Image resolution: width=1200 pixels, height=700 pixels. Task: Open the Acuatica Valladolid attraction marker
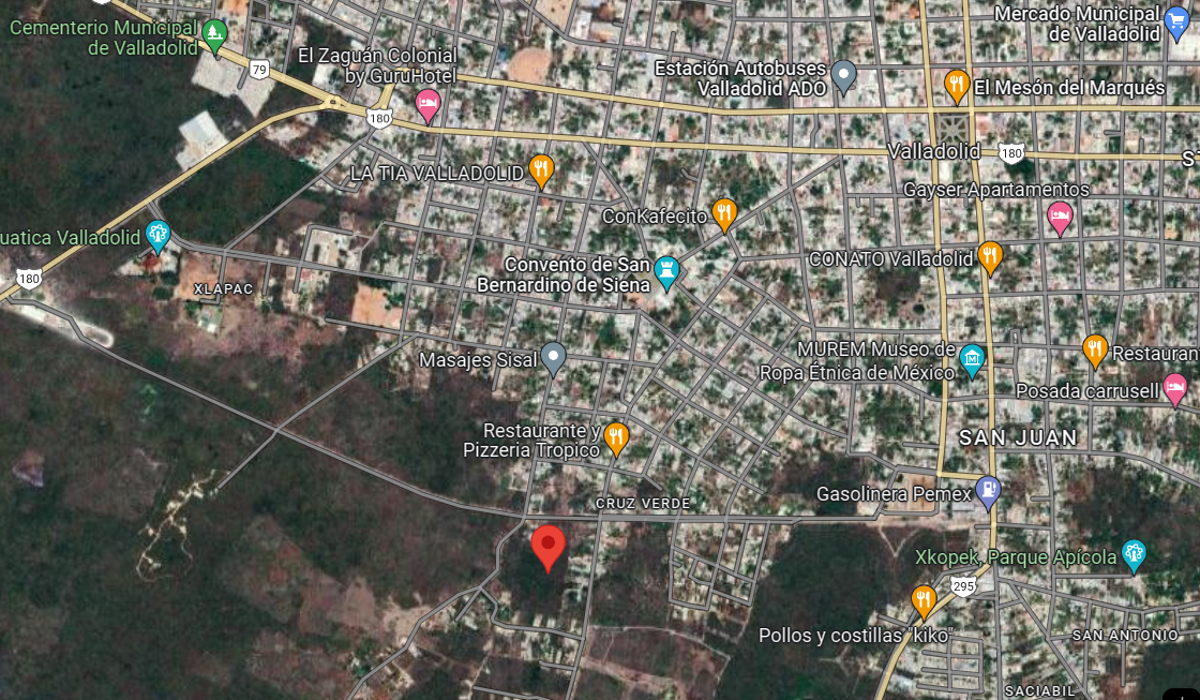point(157,237)
